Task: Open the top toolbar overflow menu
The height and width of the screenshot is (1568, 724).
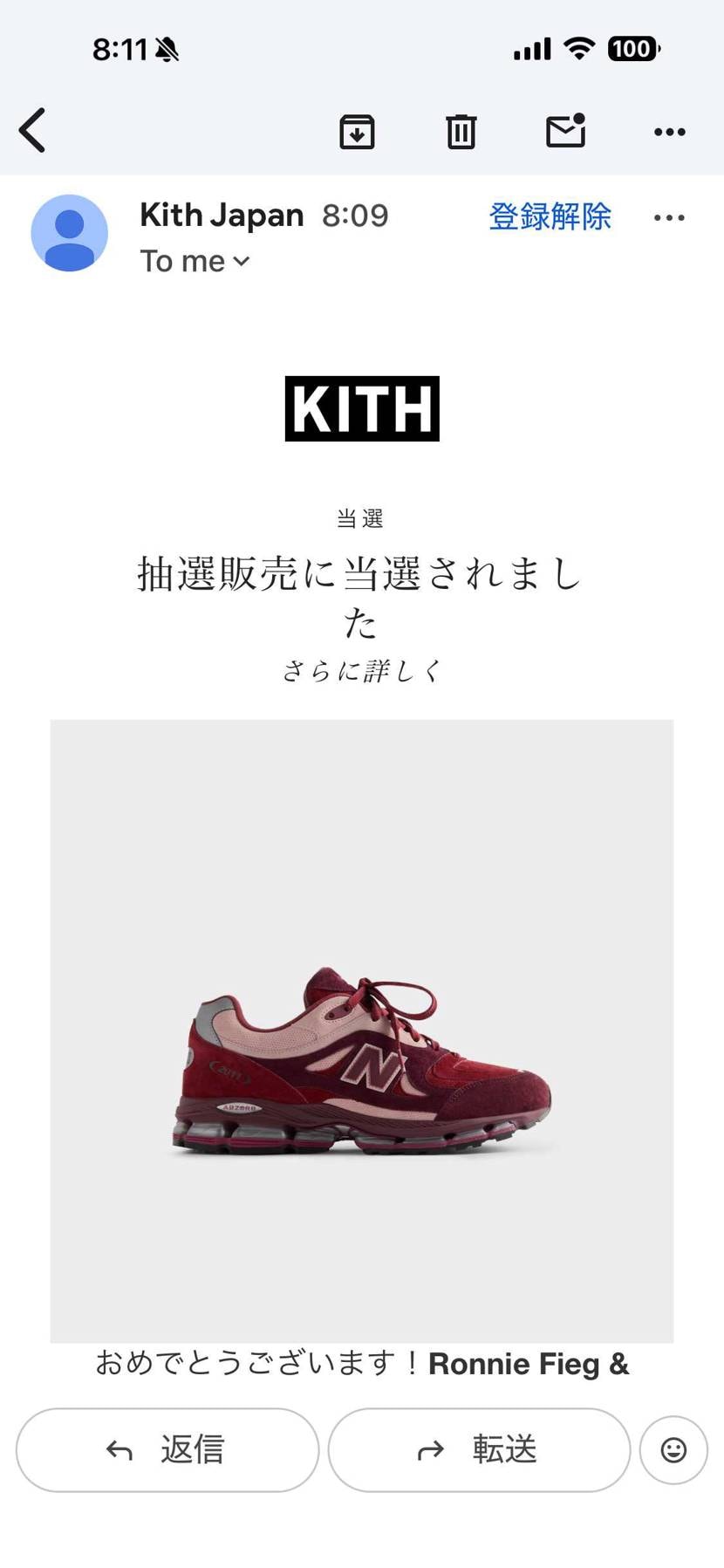Action: [x=670, y=132]
